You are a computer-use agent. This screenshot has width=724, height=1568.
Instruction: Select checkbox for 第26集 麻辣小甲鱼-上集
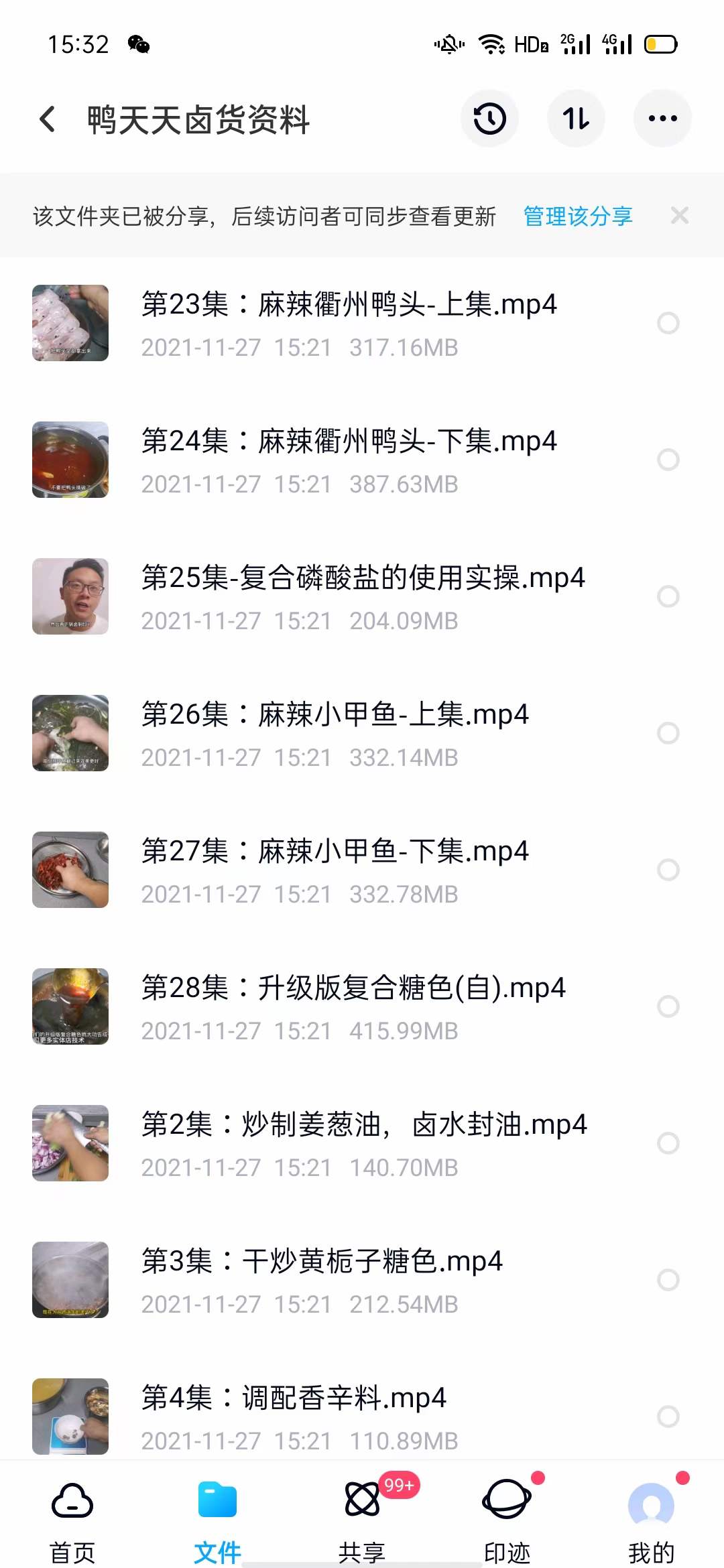tap(668, 733)
